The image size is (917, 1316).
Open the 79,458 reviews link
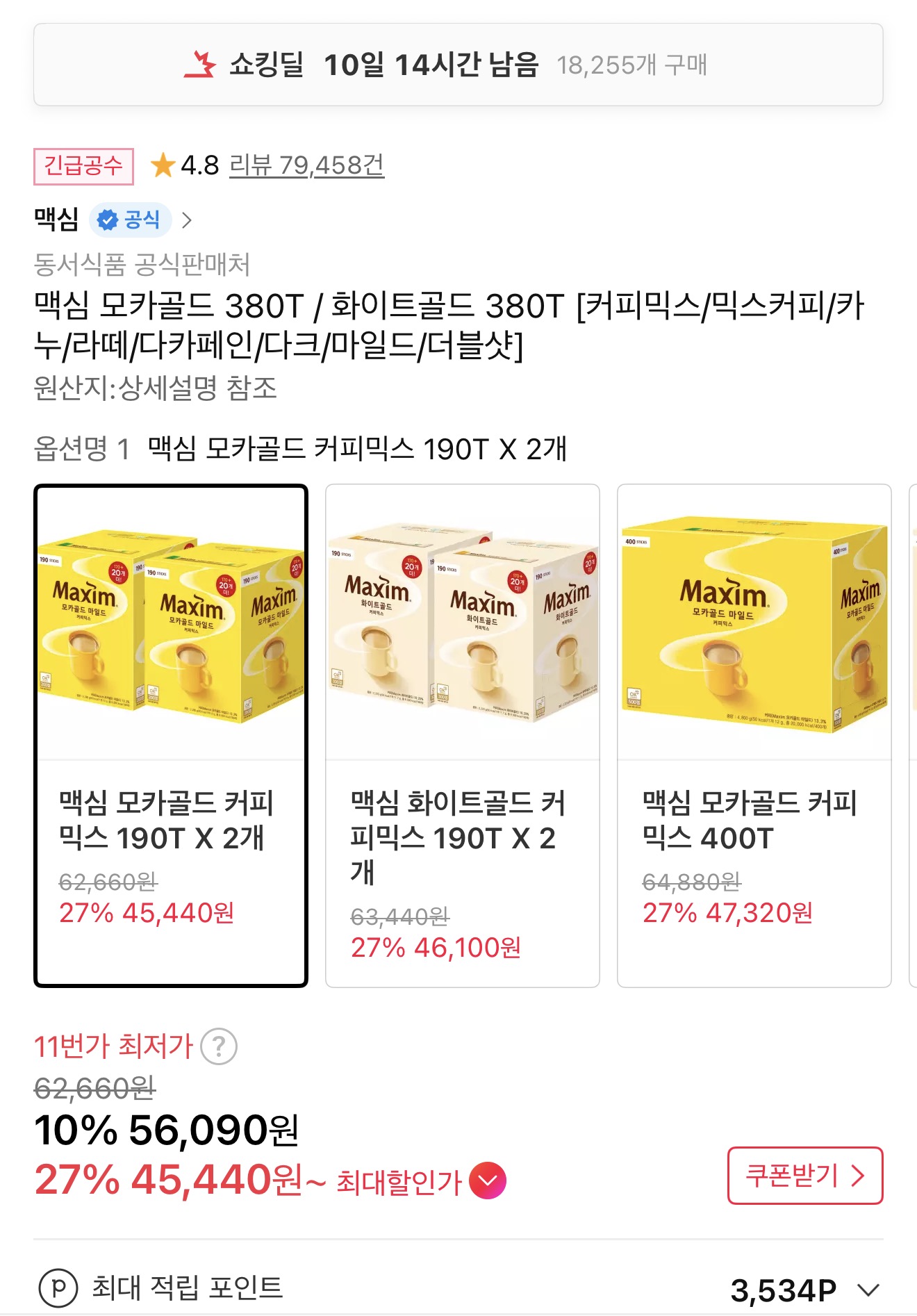(x=306, y=165)
